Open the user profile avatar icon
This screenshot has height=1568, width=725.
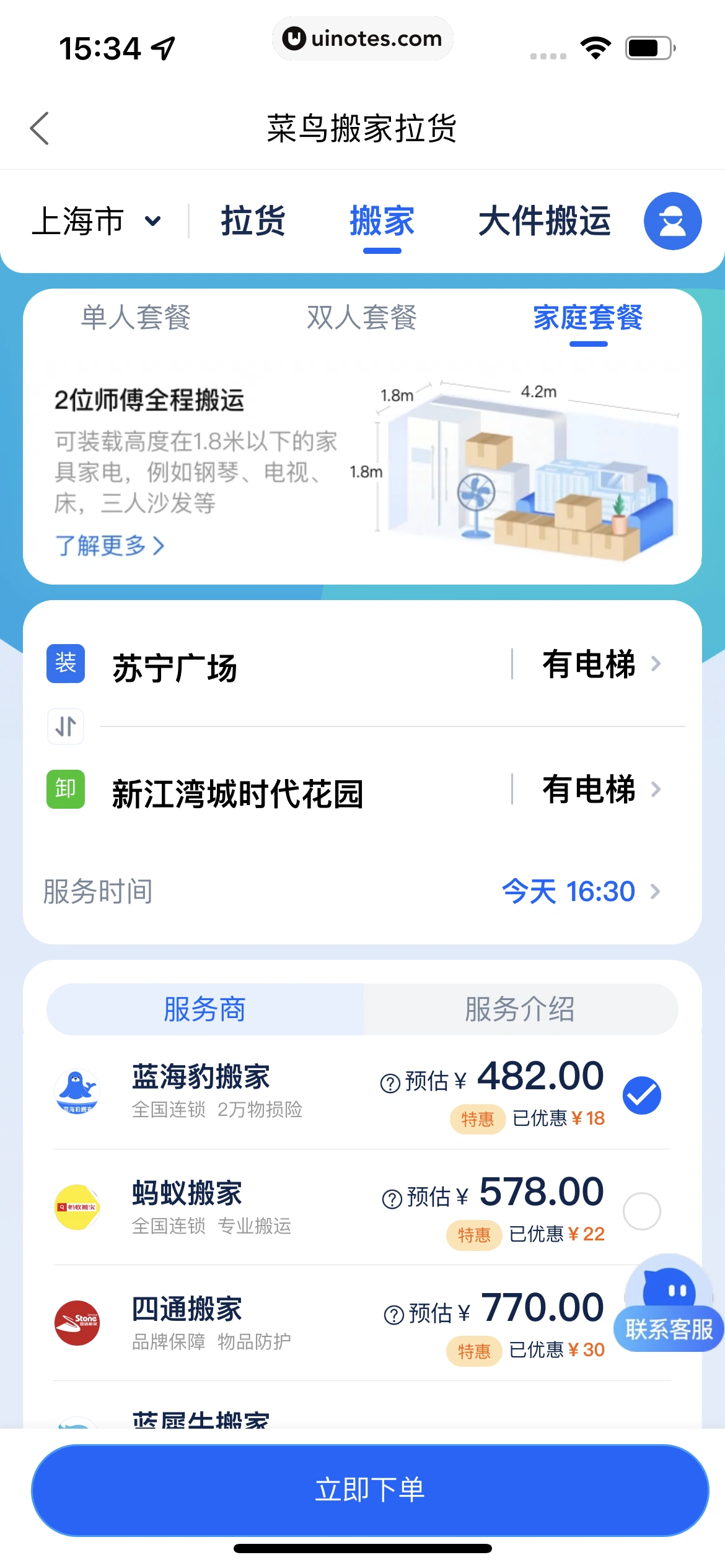coord(672,220)
